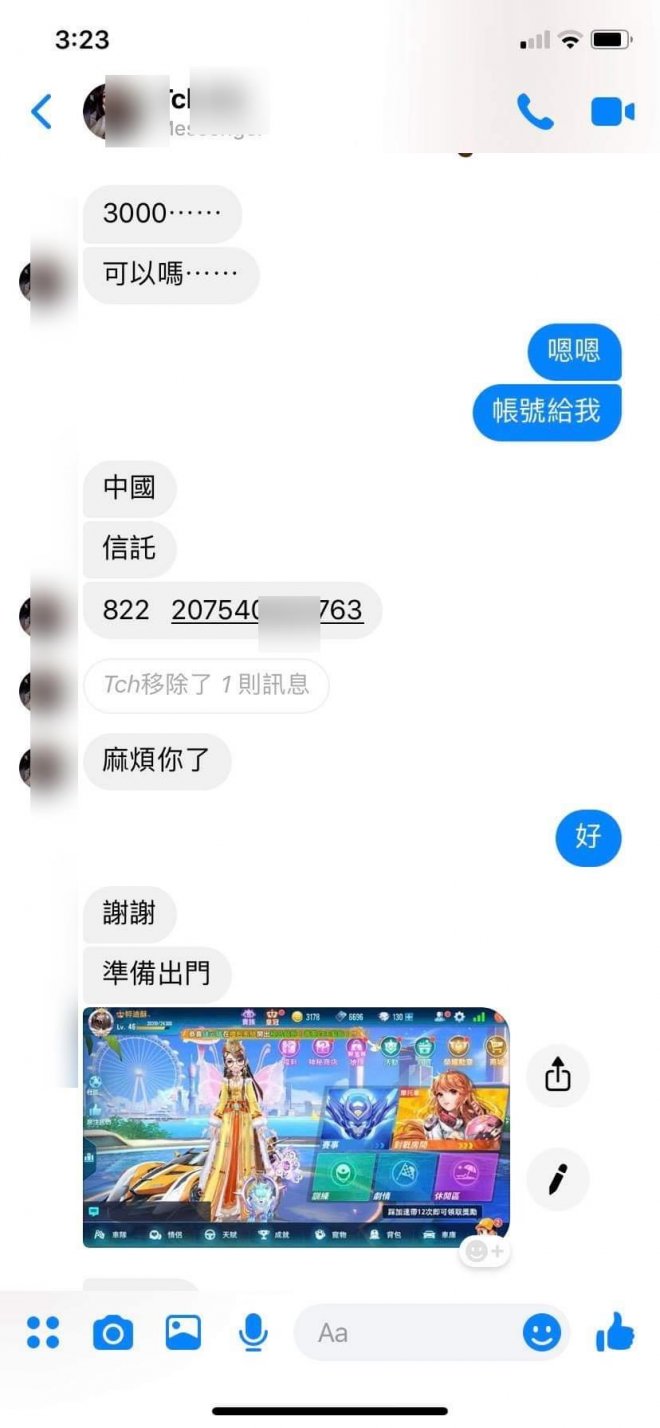The width and height of the screenshot is (660, 1428).
Task: Open the game screenshot image
Action: (296, 1127)
